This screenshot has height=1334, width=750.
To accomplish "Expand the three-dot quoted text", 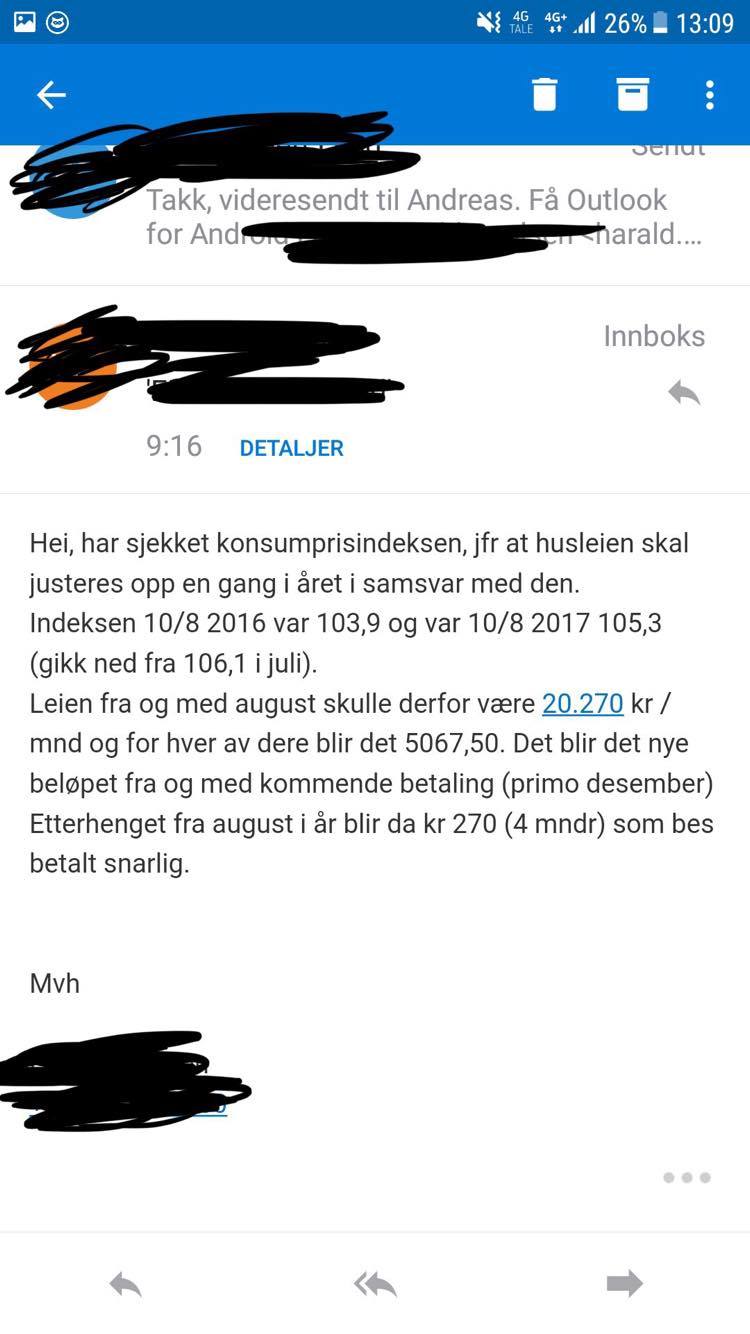I will [686, 1178].
